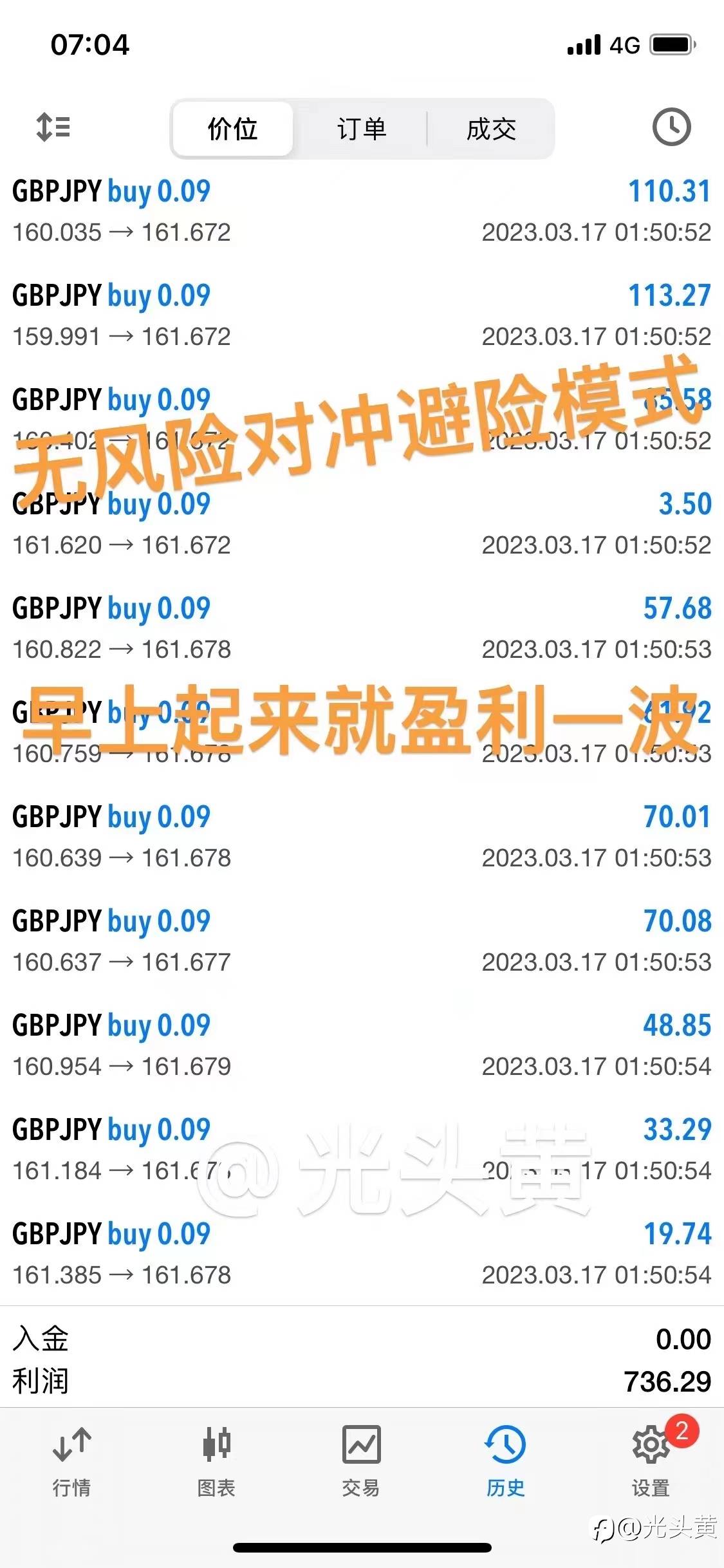This screenshot has width=724, height=1568.
Task: Open the clock history period icon
Action: click(x=671, y=127)
